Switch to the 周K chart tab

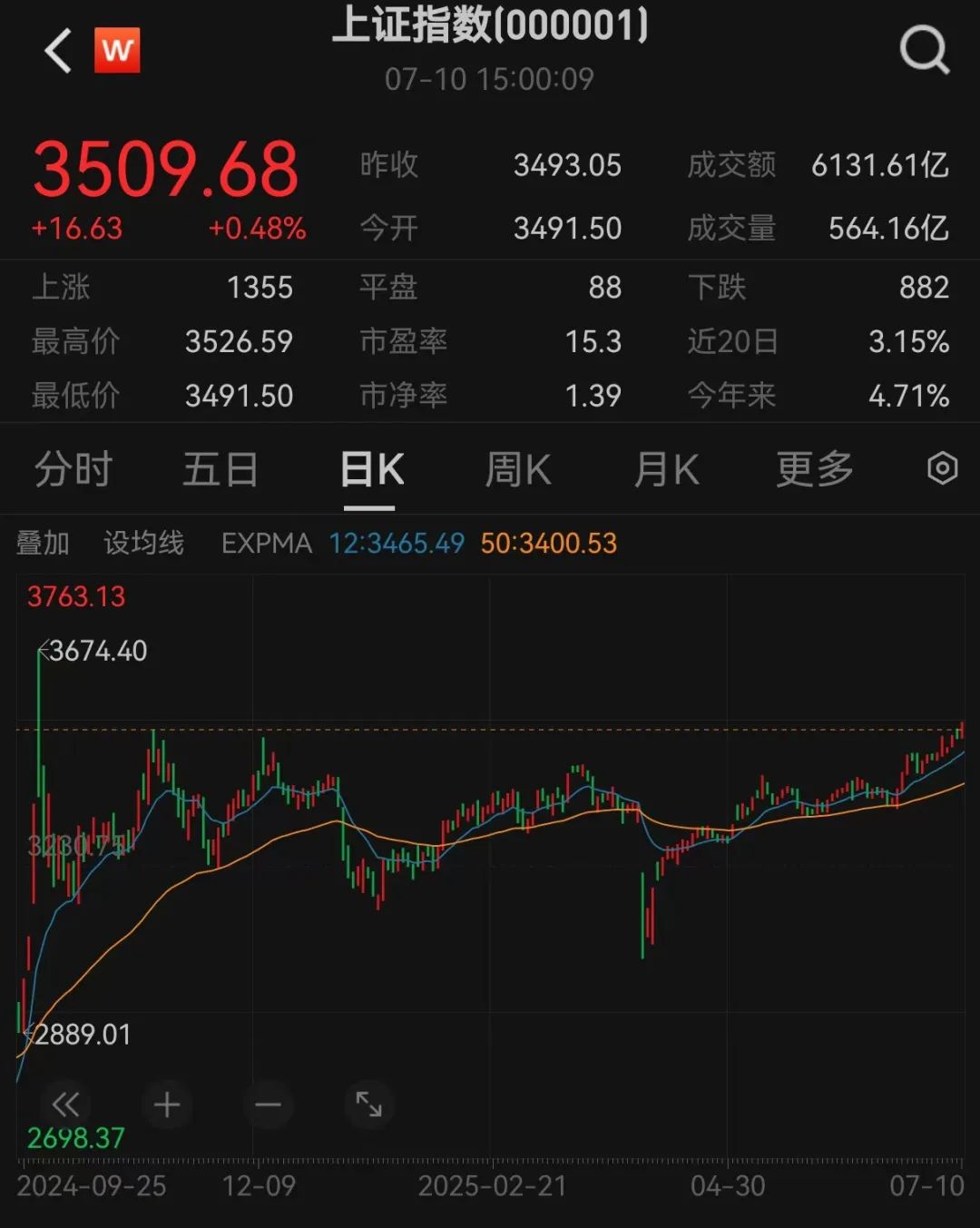[x=518, y=470]
